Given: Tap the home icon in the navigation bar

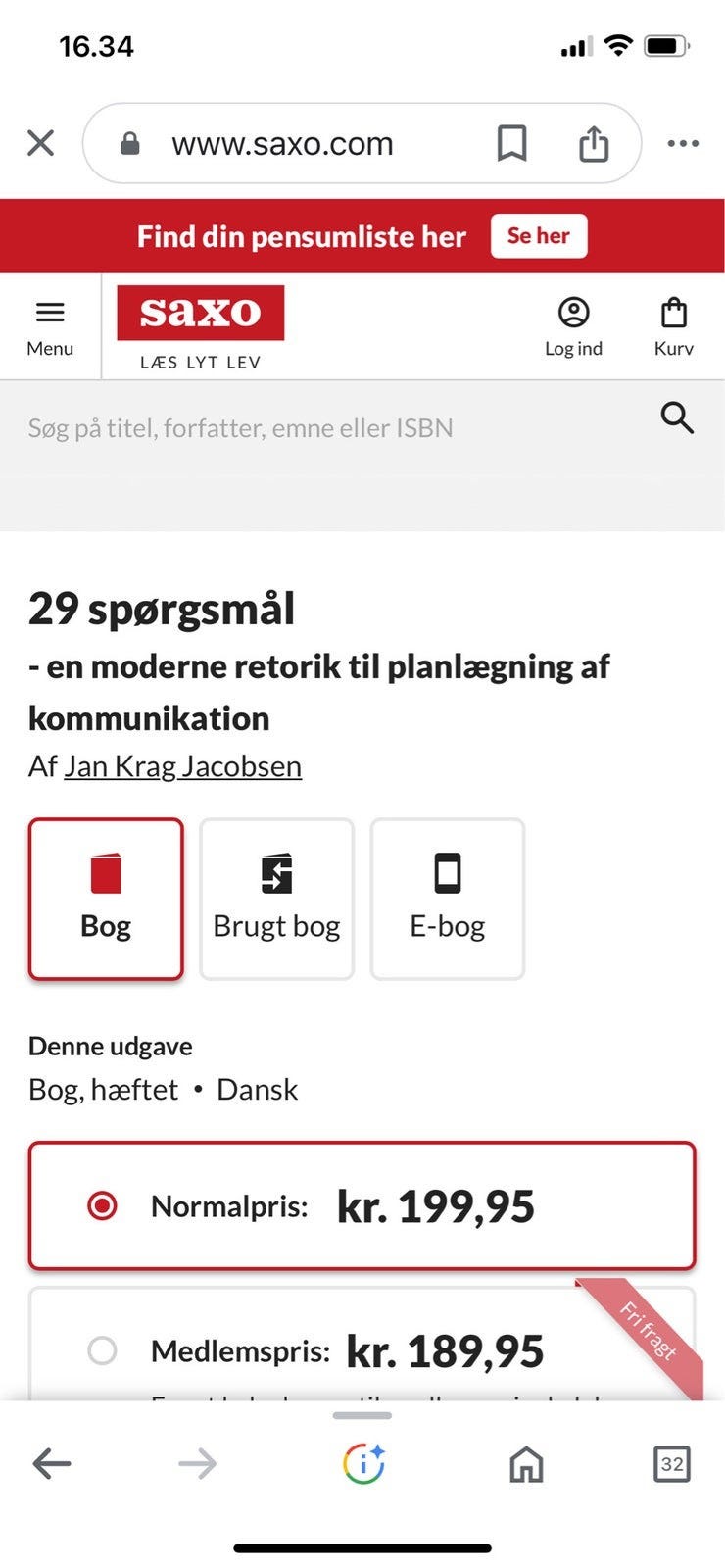Looking at the screenshot, I should coord(526,1464).
